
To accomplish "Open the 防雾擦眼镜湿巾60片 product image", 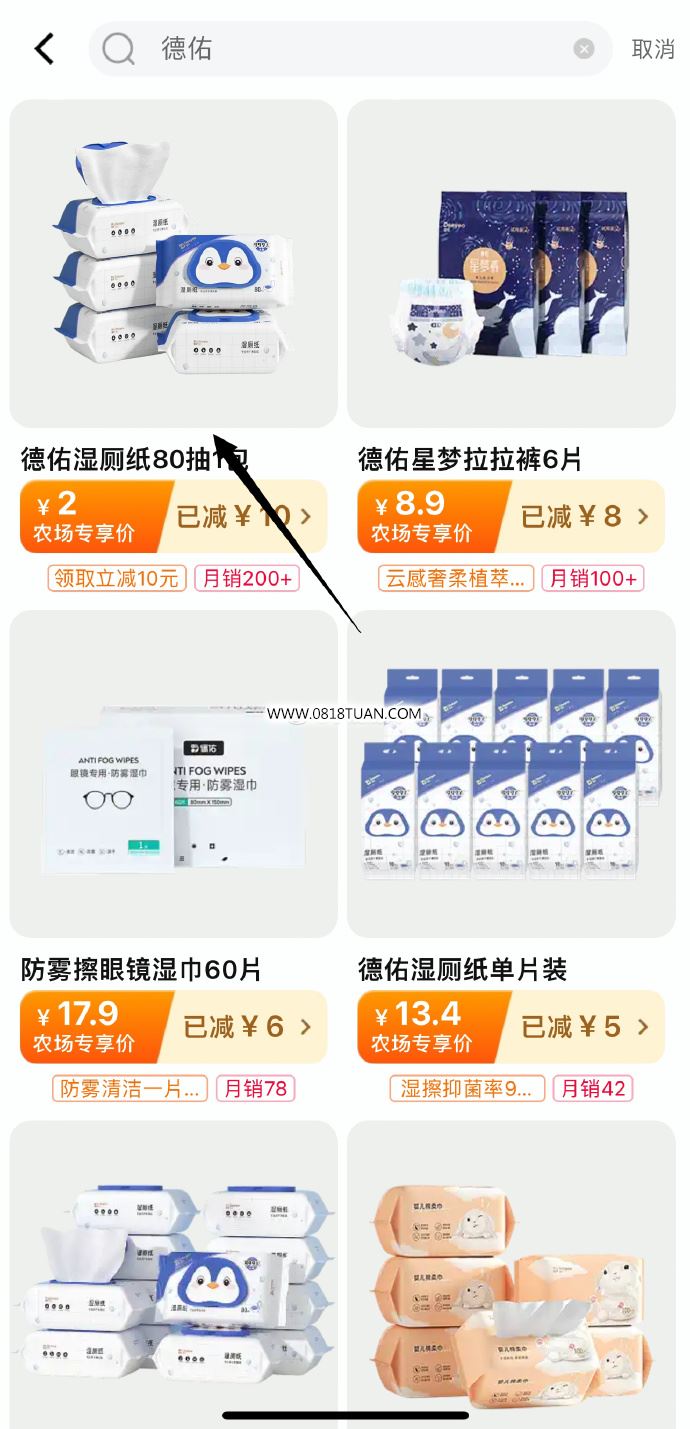I will [x=173, y=774].
